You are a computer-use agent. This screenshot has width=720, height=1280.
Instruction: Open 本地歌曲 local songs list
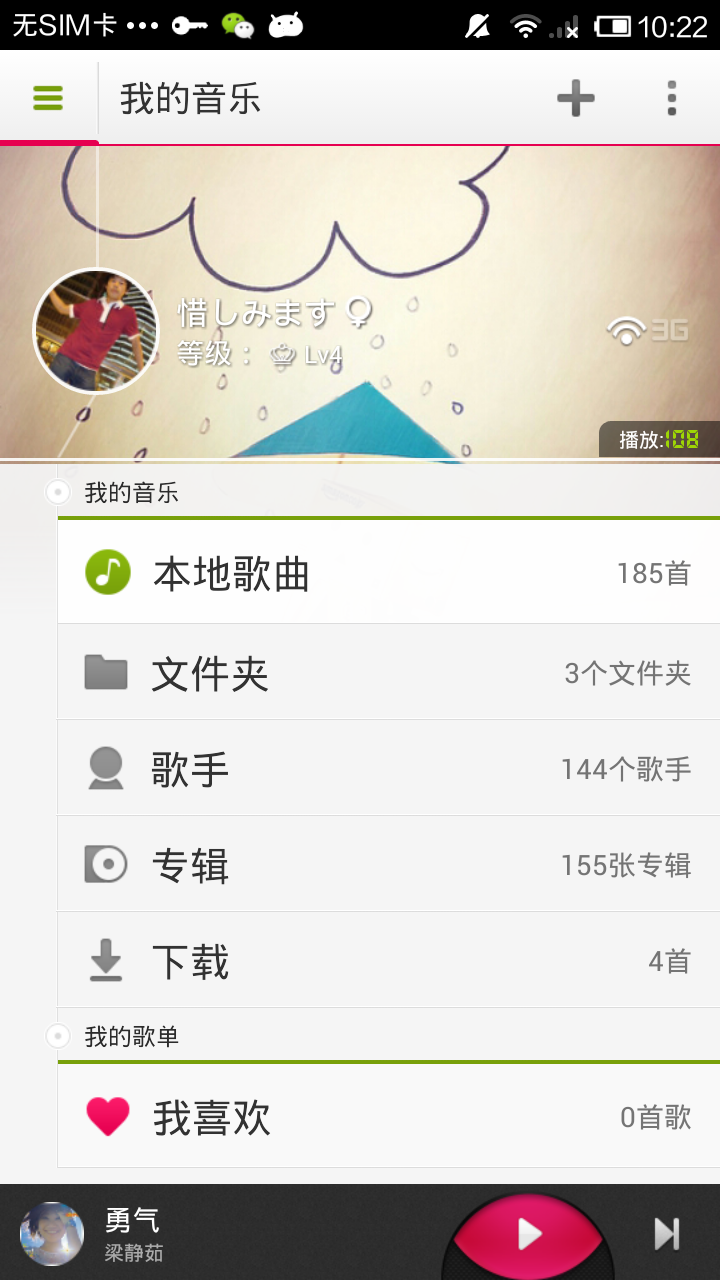(388, 573)
